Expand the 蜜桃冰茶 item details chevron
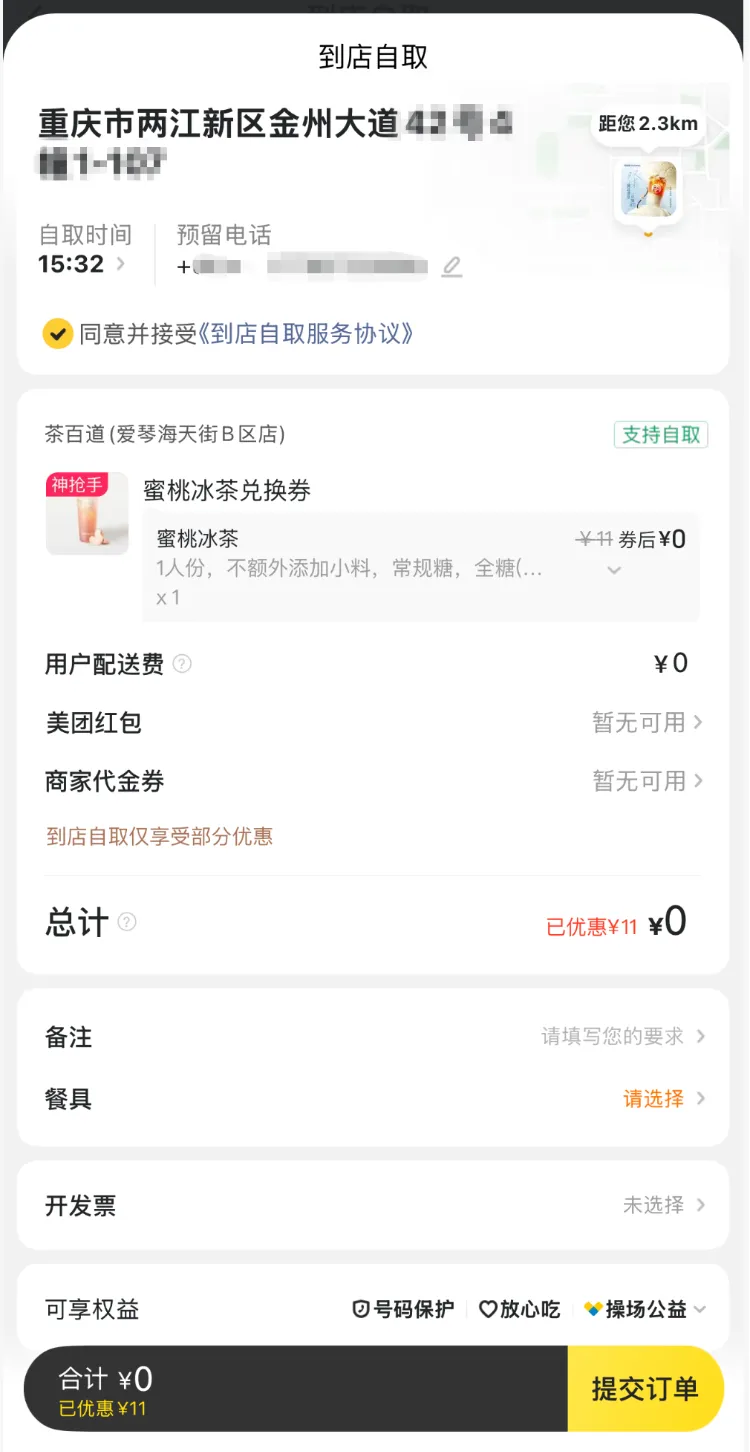 tap(614, 570)
